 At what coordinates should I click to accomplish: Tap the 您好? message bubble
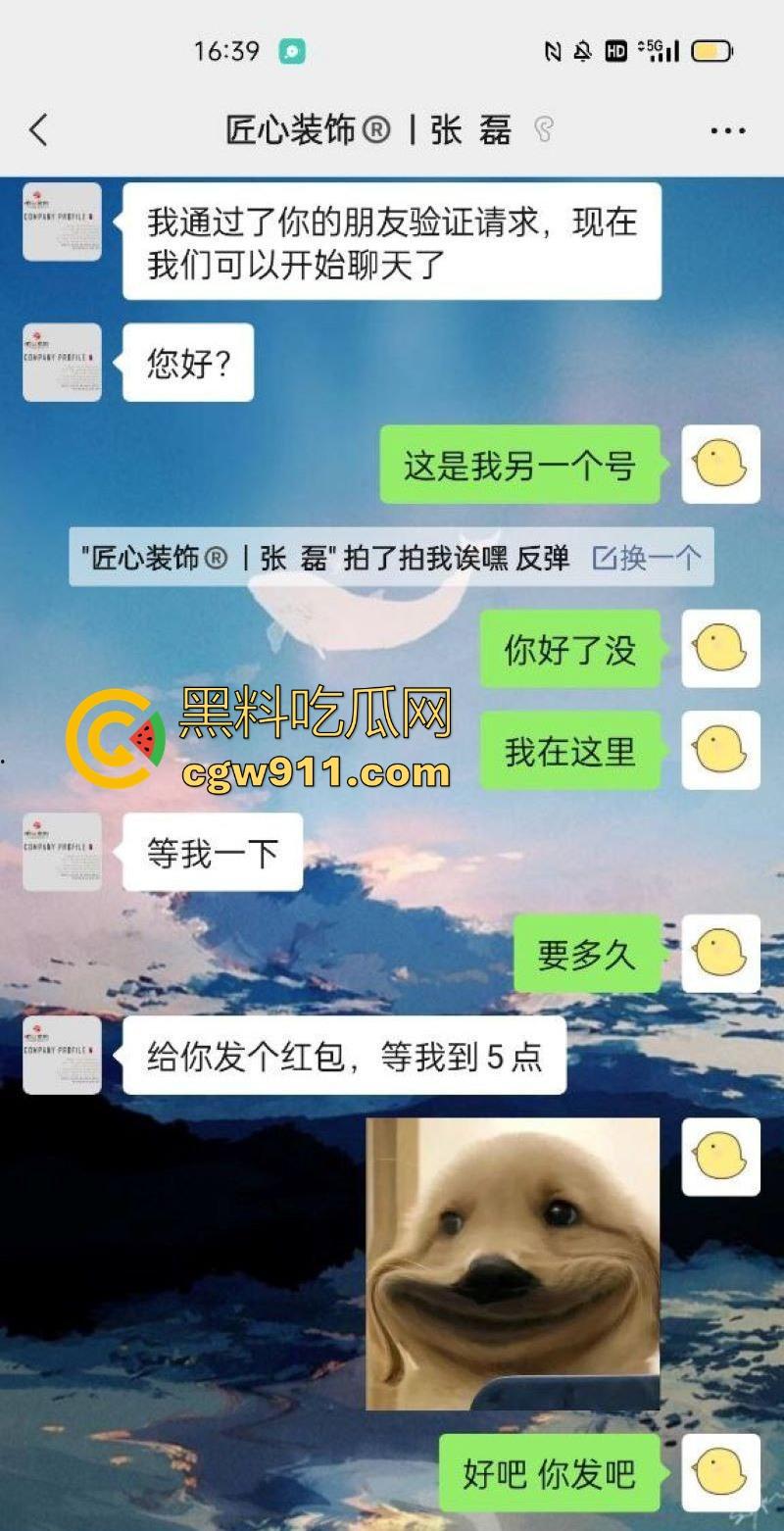tap(187, 363)
